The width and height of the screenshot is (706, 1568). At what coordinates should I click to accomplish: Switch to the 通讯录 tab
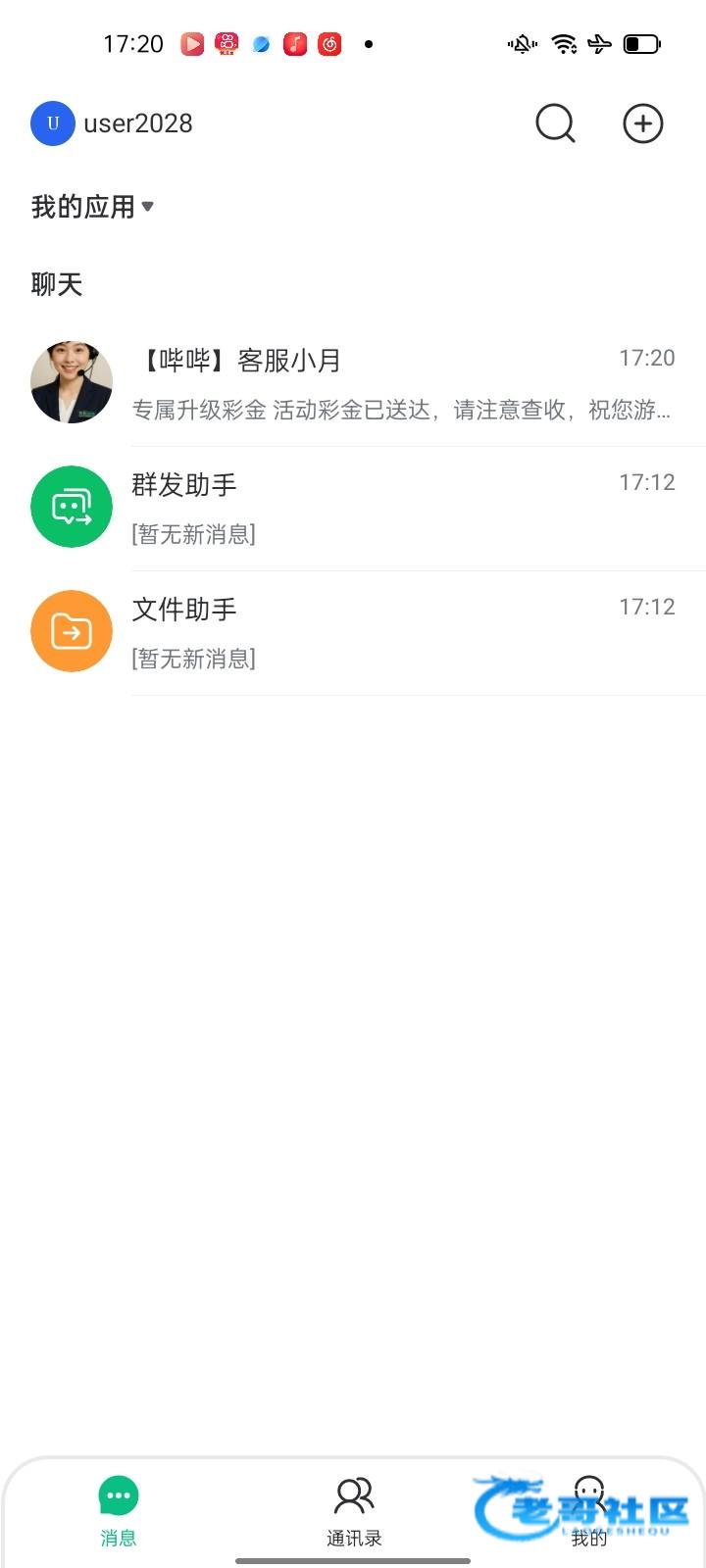353,1510
